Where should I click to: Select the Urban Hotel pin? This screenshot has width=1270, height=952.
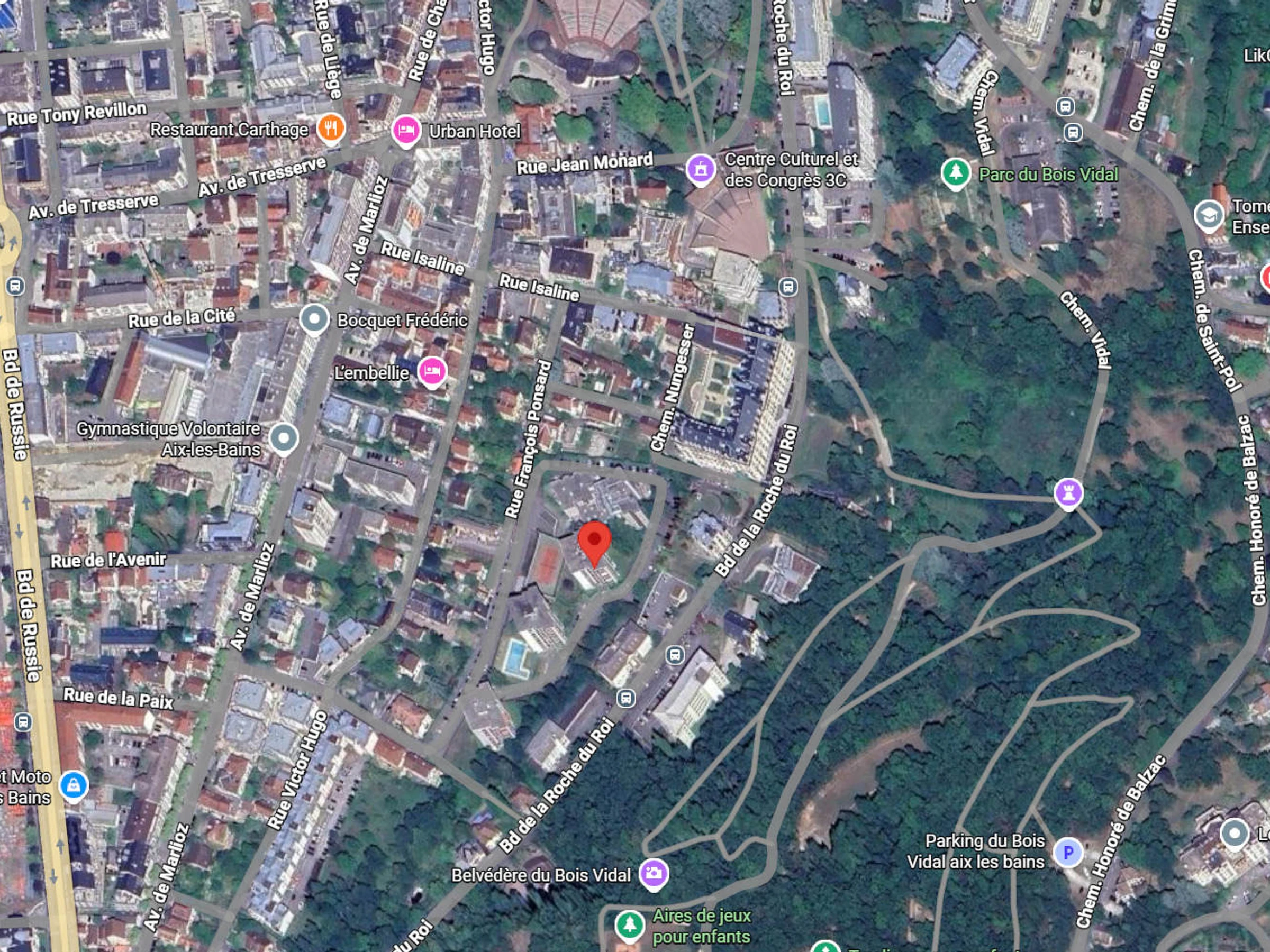tap(406, 131)
